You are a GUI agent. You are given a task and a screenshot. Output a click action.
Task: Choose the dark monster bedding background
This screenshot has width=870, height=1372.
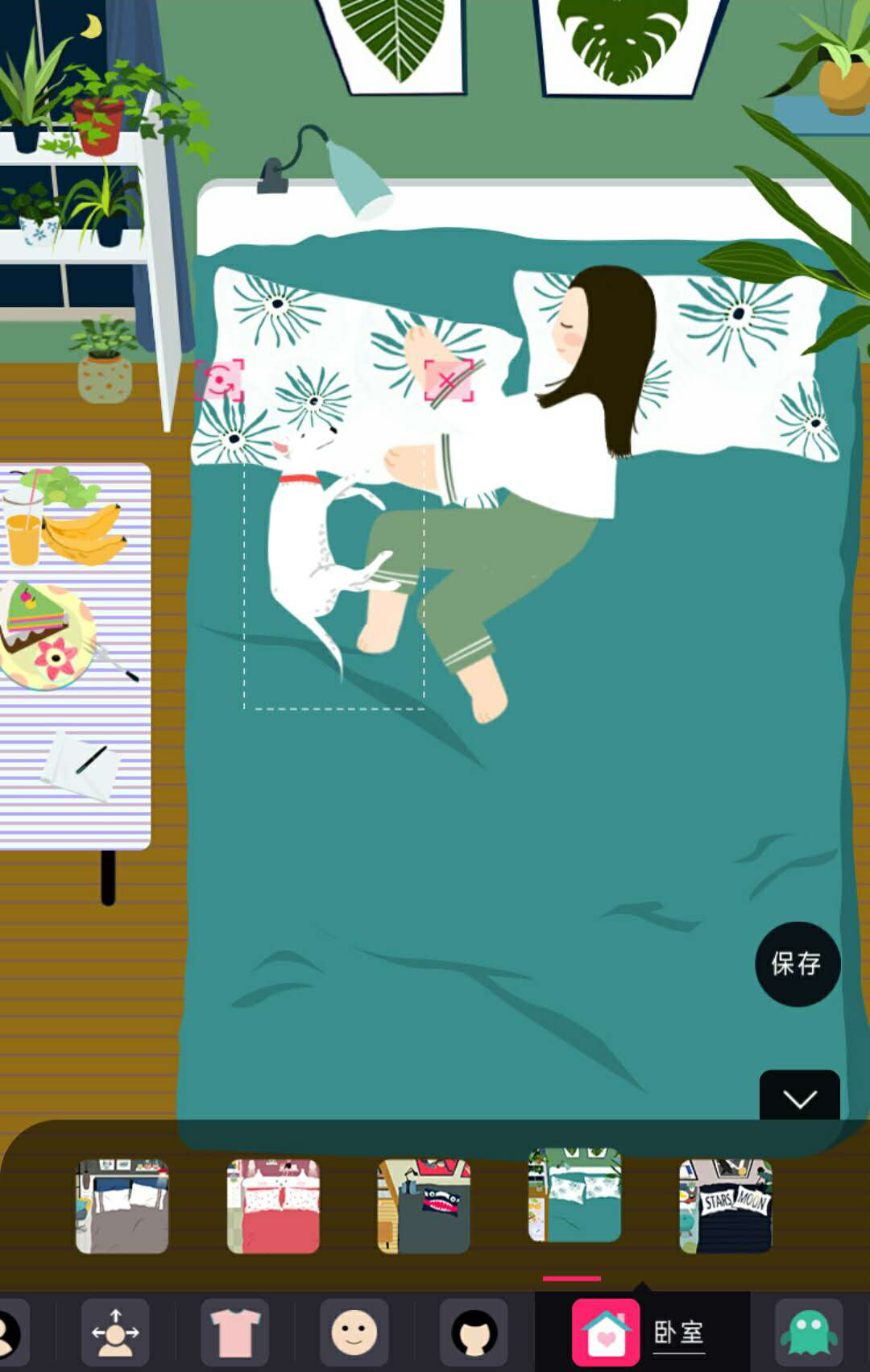(x=424, y=1206)
